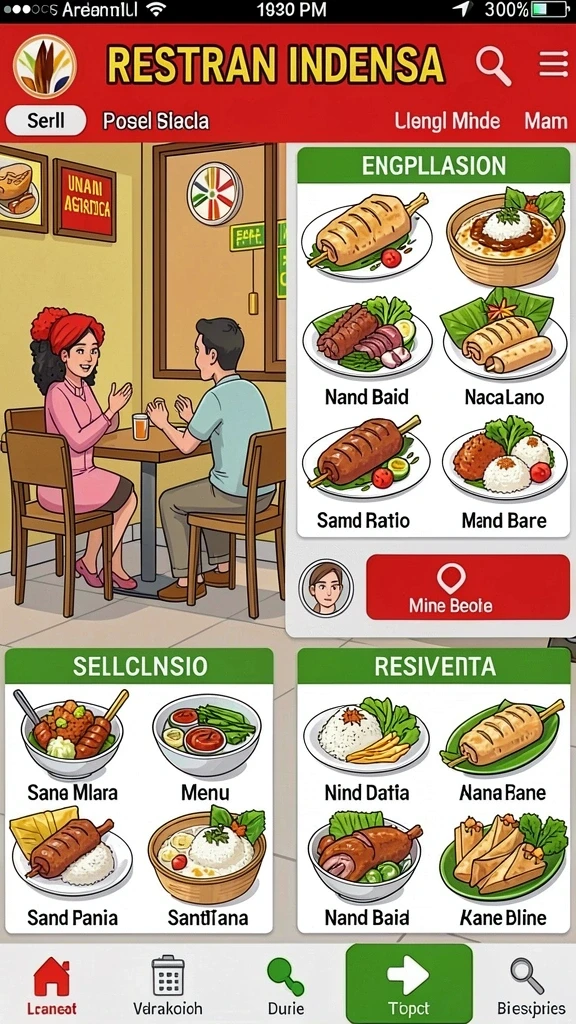
Task: Switch to the Llengl Minde tab
Action: click(447, 121)
